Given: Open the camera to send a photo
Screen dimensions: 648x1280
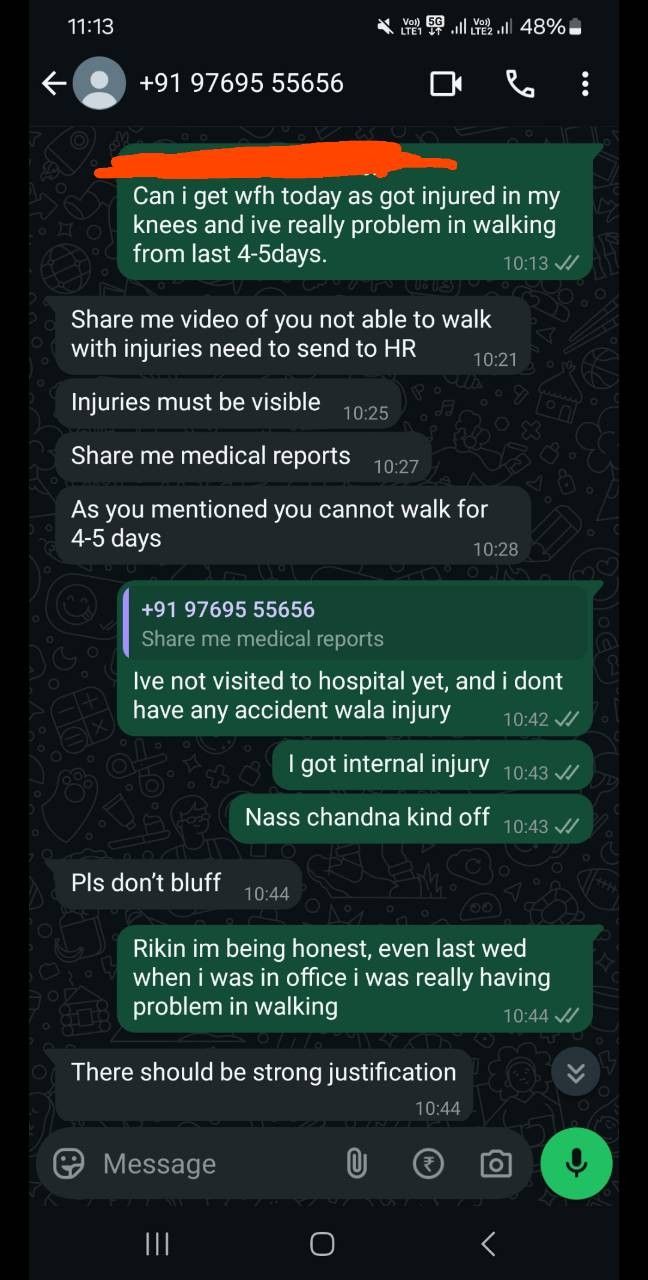Looking at the screenshot, I should pyautogui.click(x=495, y=1163).
